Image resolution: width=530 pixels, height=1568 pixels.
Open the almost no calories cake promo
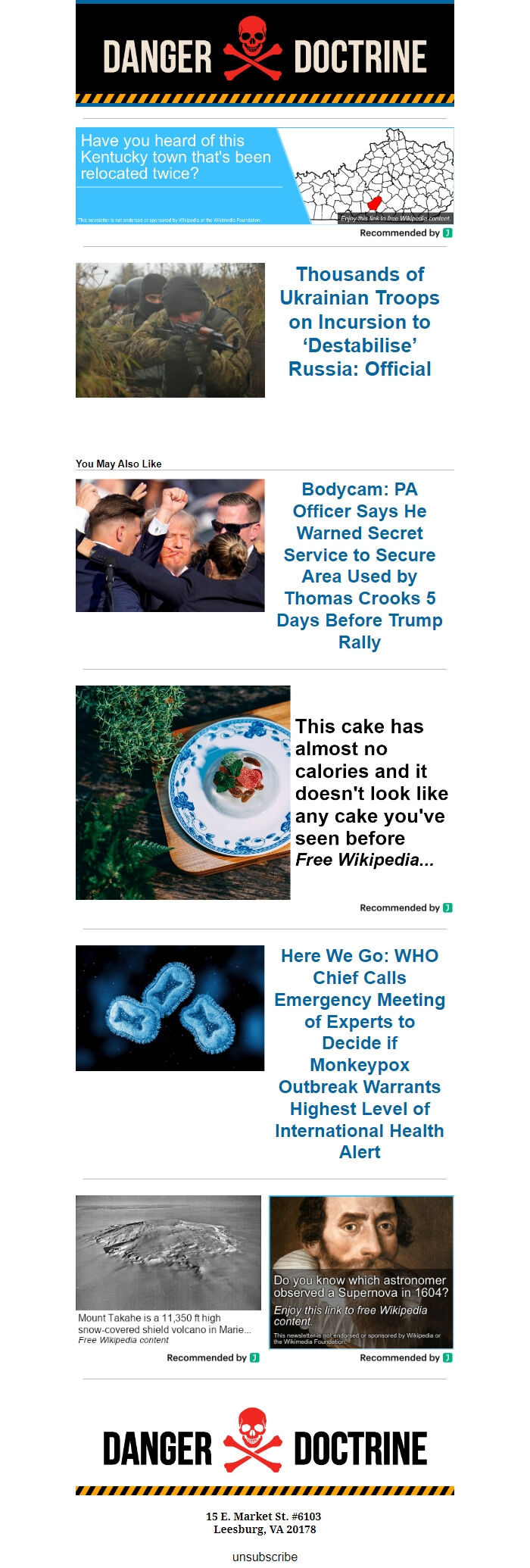click(x=371, y=792)
